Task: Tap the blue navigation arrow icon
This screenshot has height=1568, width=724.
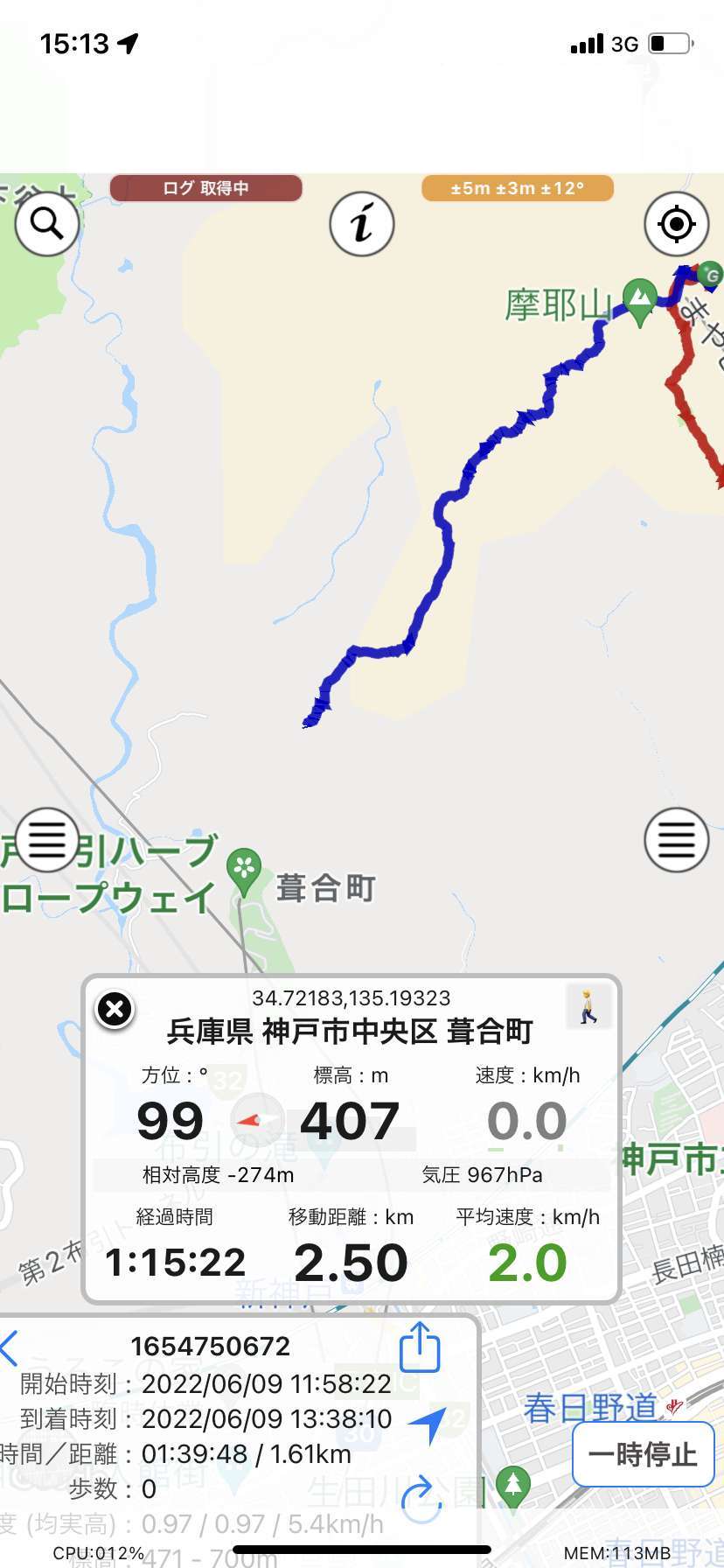Action: coord(428,1425)
